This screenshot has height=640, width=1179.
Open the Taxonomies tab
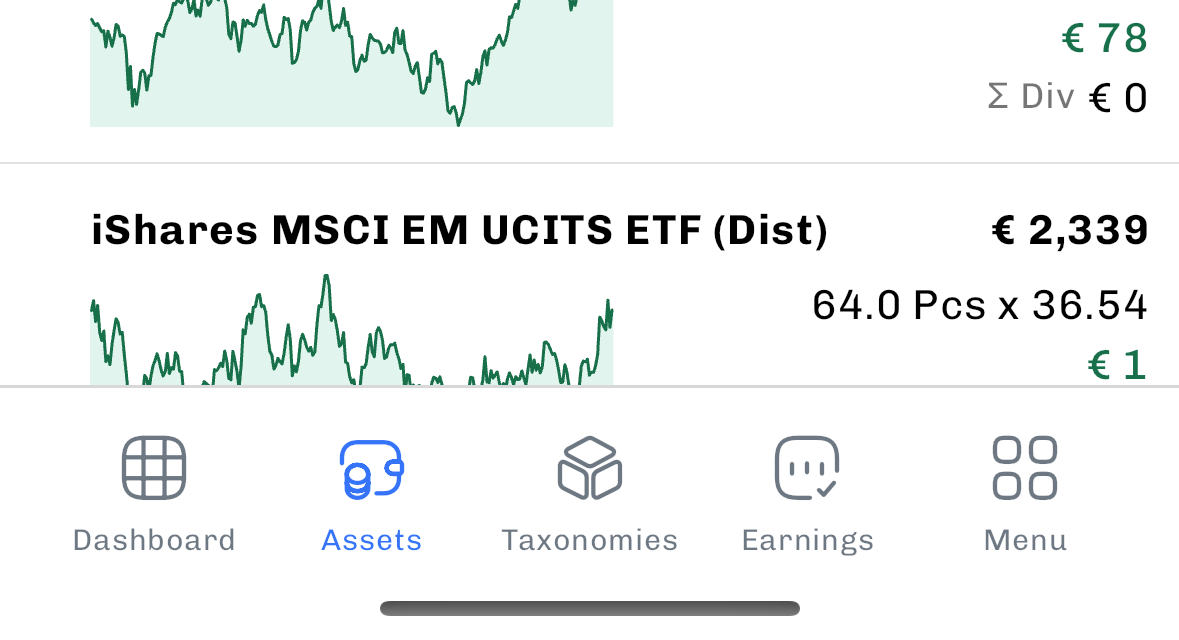click(x=589, y=494)
